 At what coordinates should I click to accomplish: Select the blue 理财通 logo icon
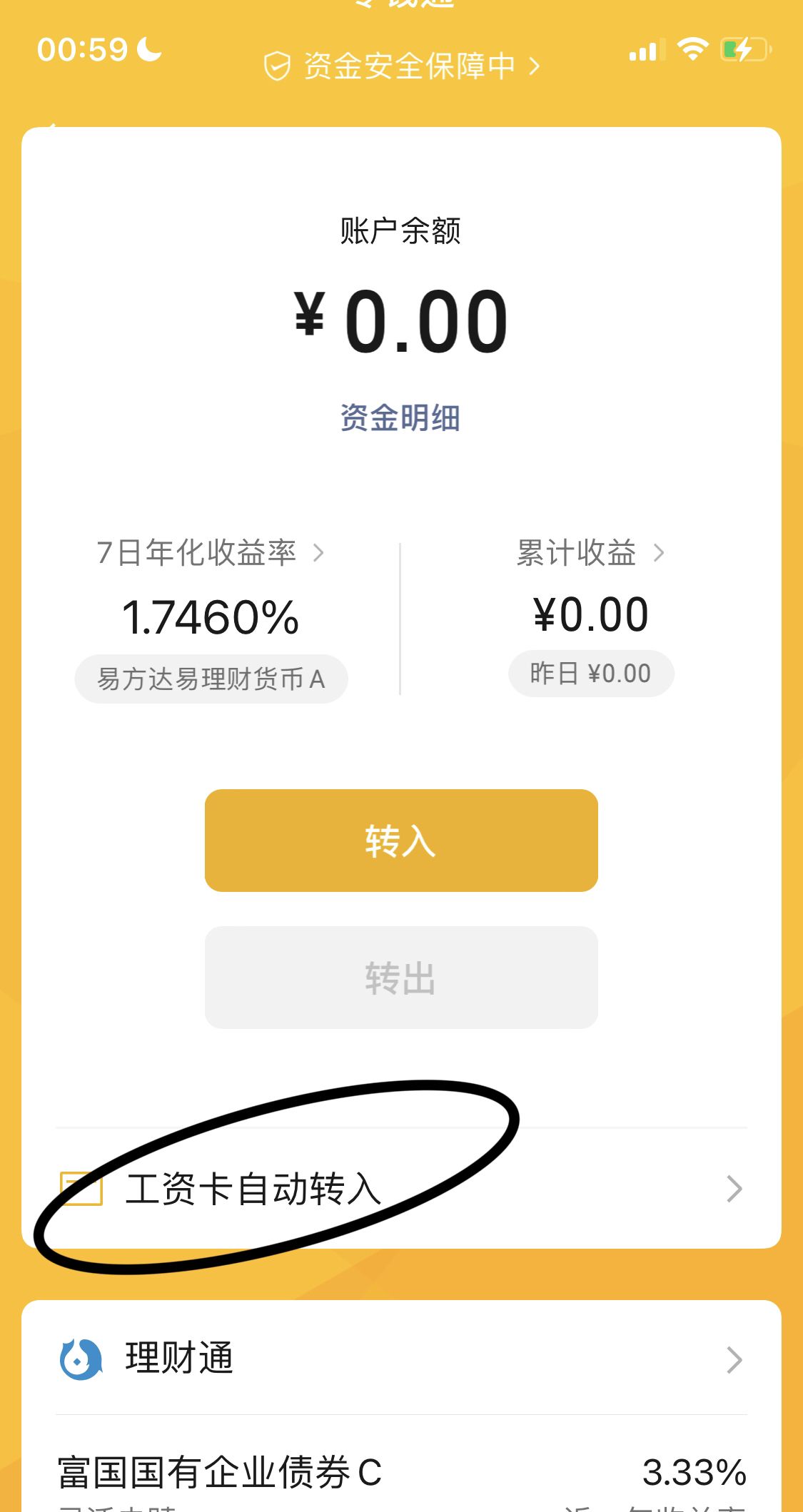click(x=81, y=1359)
